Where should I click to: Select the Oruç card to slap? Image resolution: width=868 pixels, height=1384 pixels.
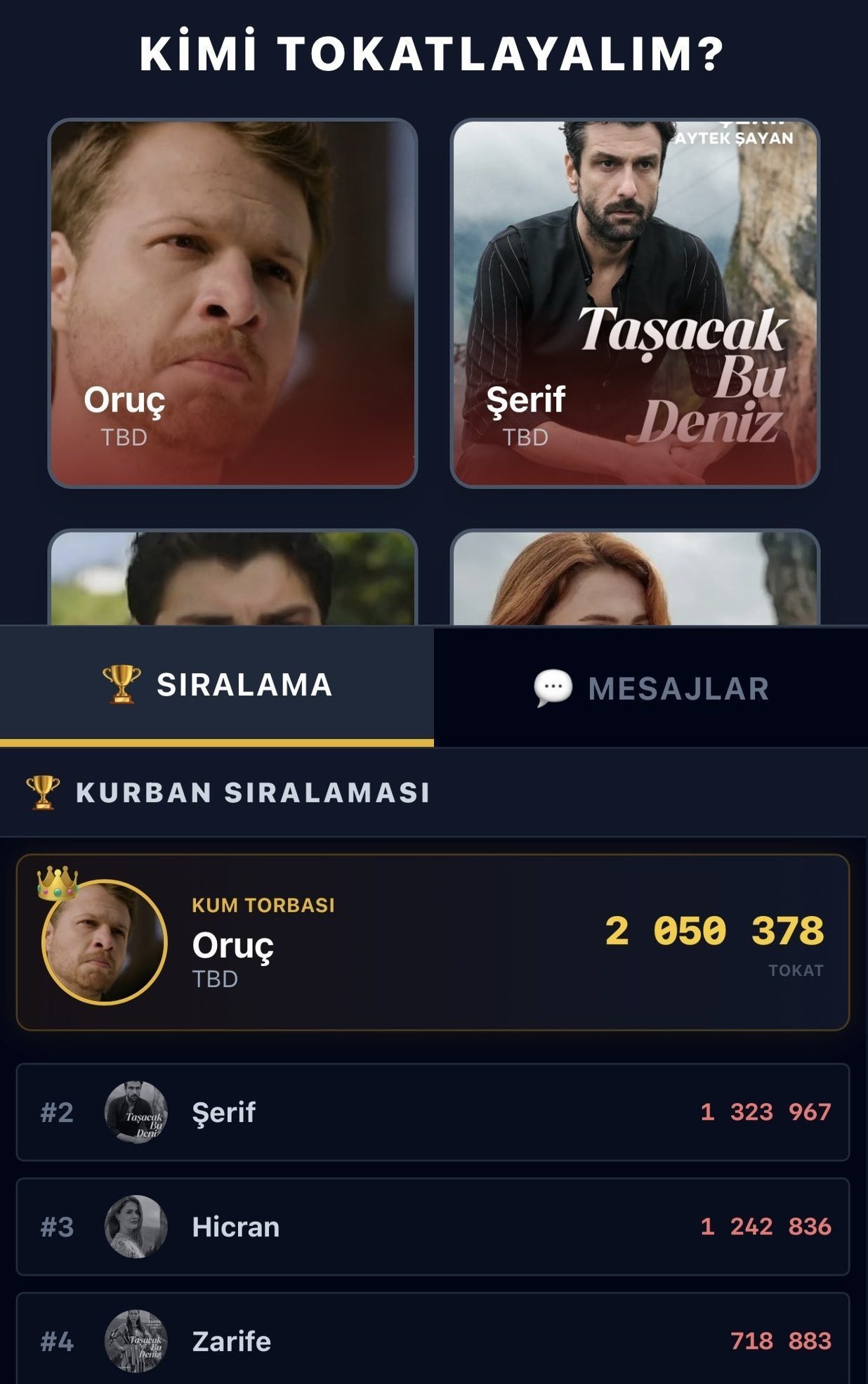[232, 303]
